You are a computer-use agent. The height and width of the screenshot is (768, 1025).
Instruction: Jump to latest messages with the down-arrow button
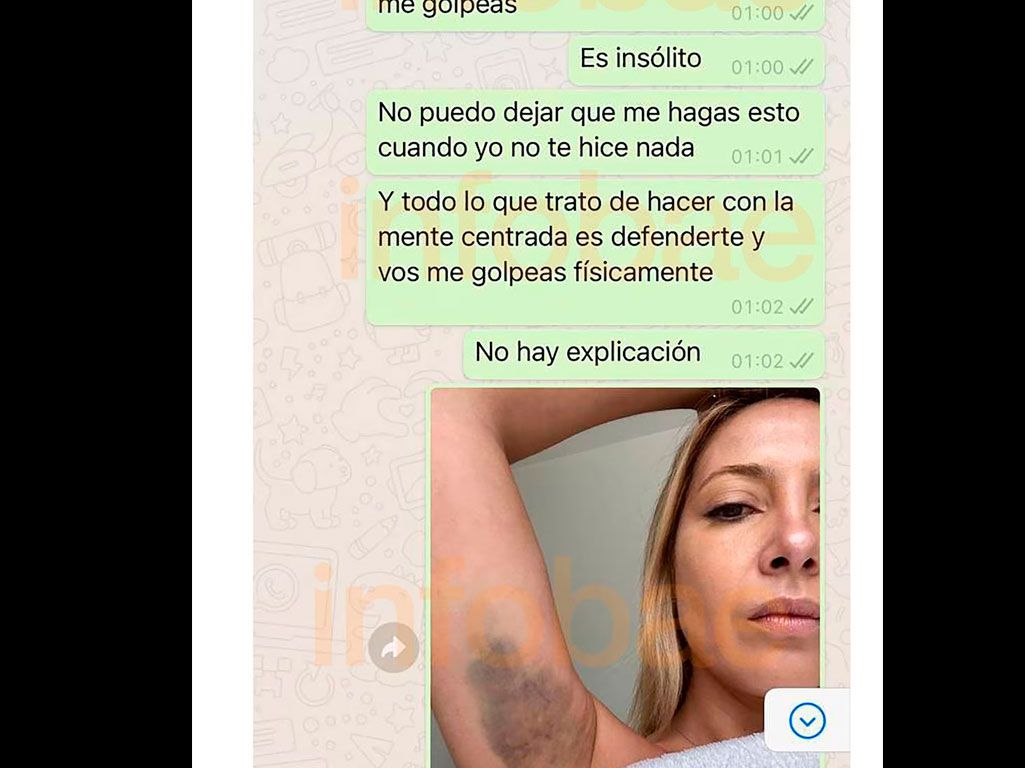[x=806, y=720]
